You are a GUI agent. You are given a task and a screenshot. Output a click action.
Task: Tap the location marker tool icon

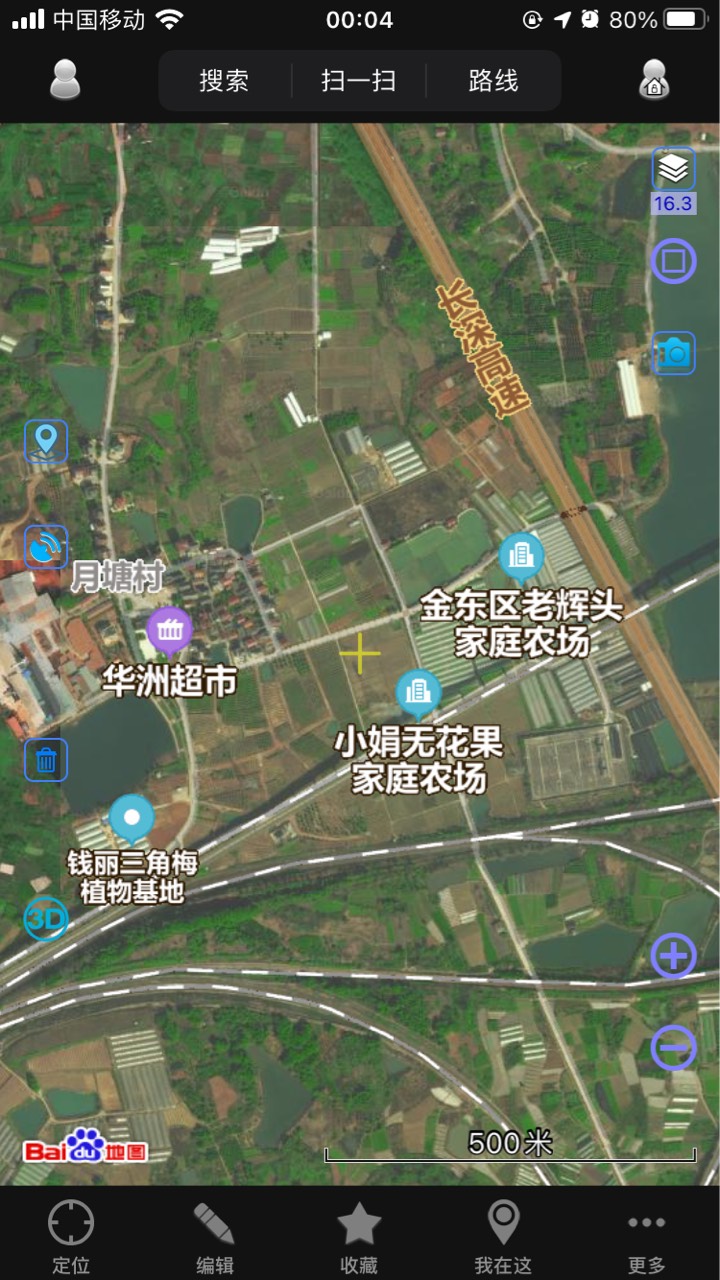[46, 441]
